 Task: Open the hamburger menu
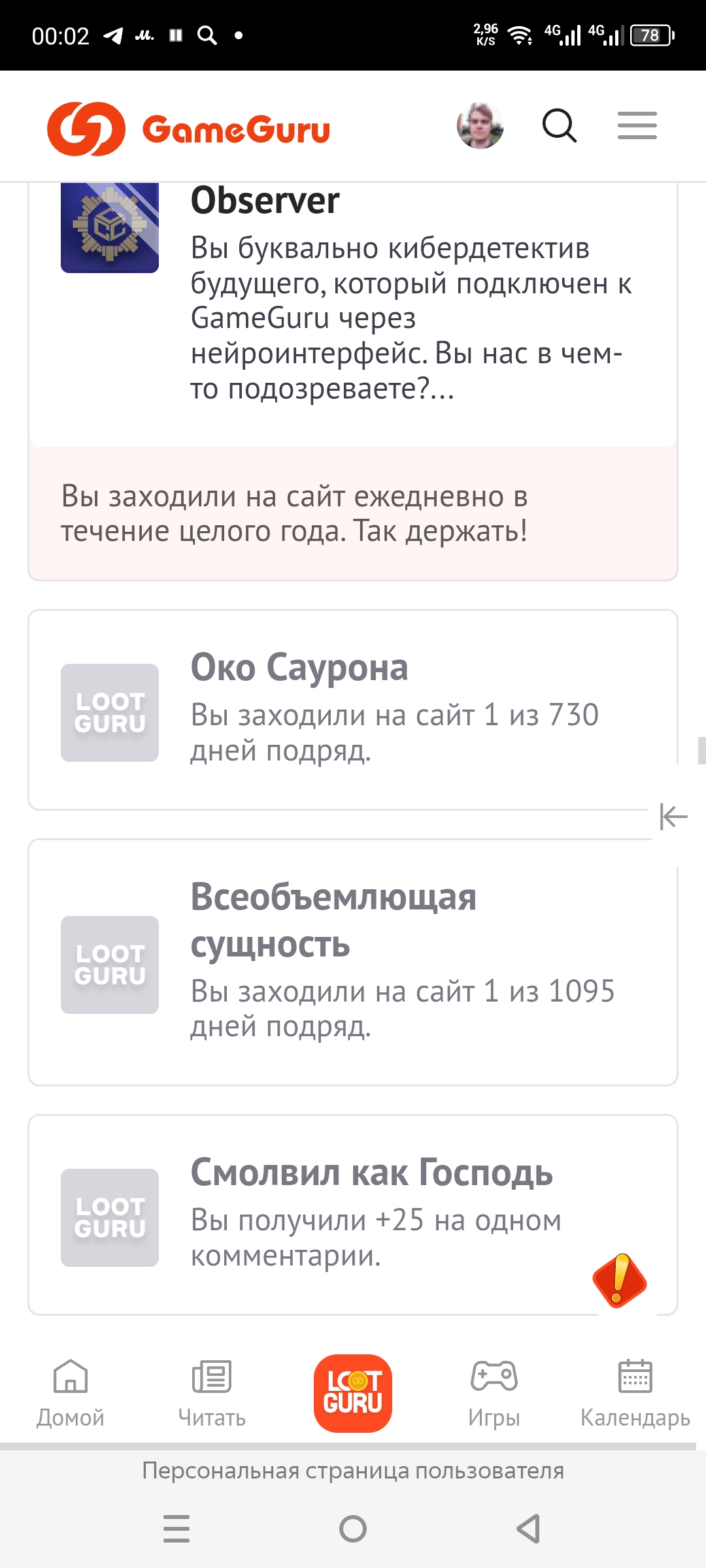tap(637, 125)
